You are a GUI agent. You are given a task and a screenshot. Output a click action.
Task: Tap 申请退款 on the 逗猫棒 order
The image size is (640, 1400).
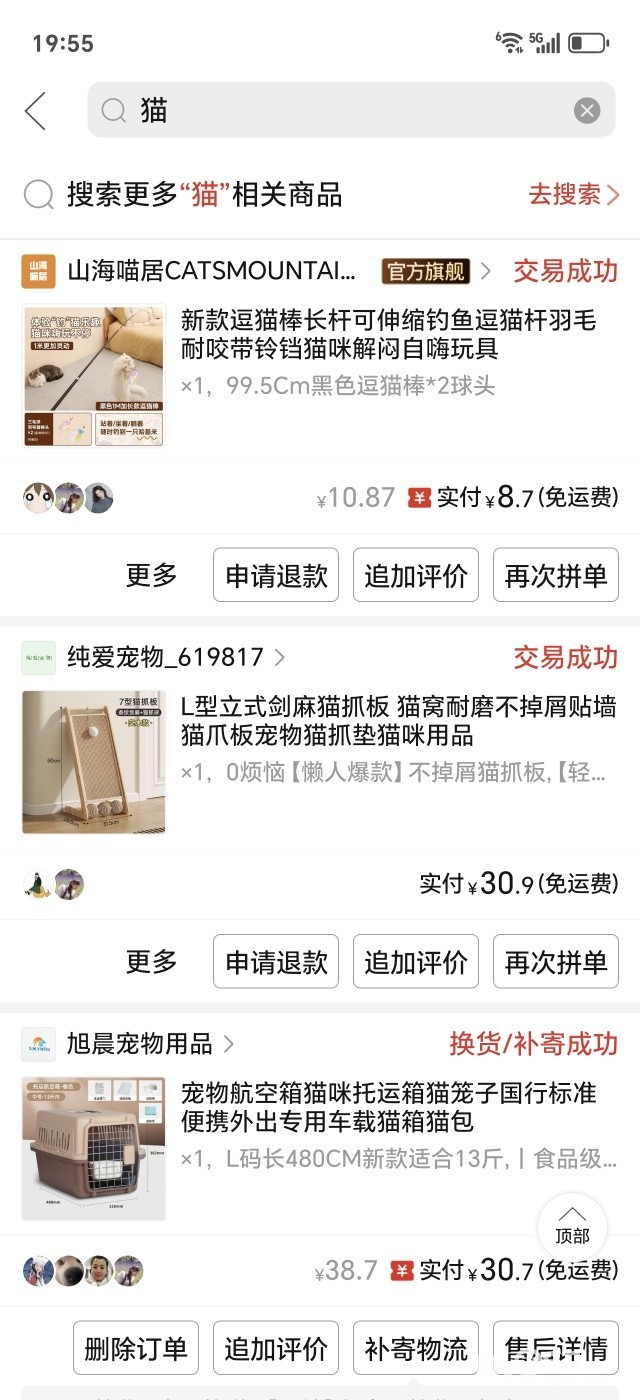[x=276, y=575]
